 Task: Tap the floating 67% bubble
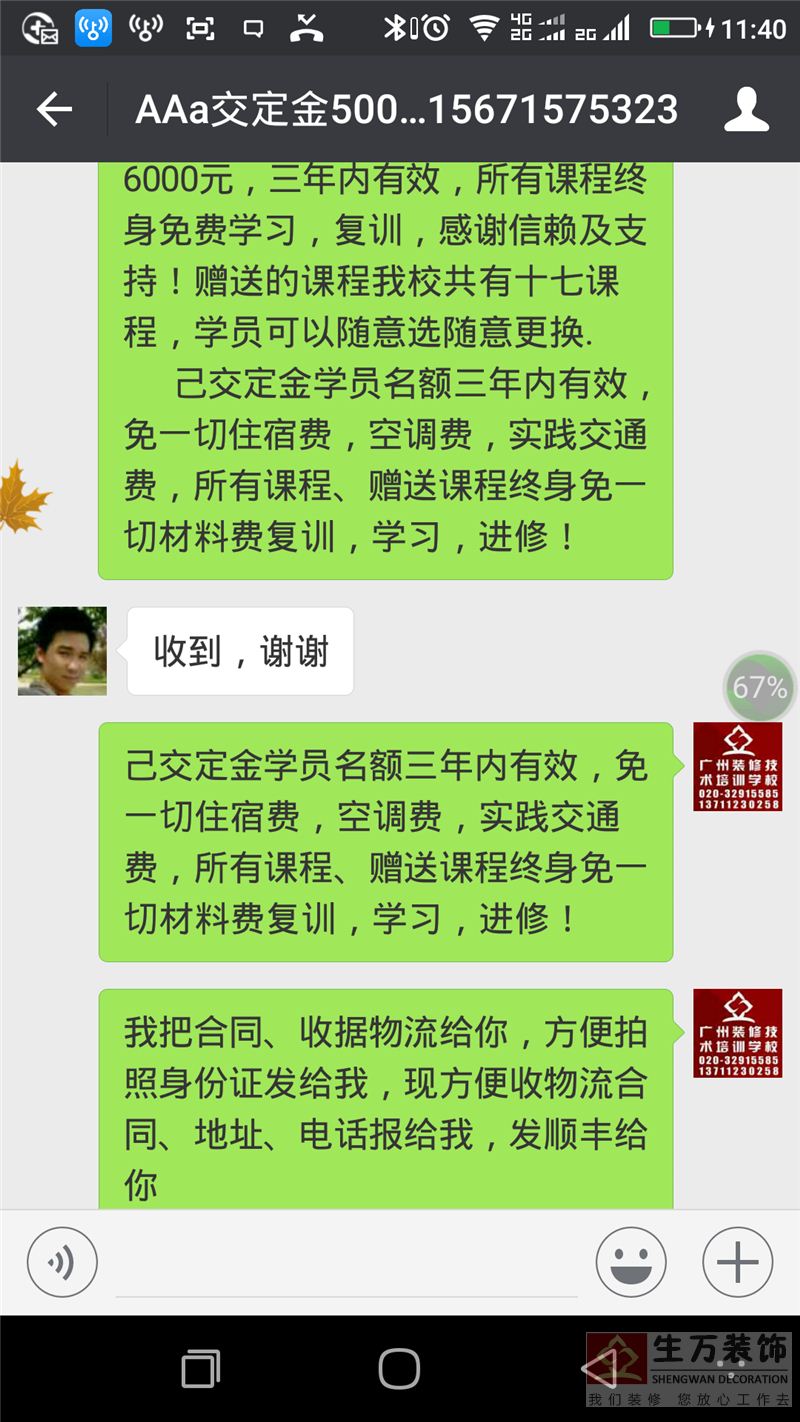click(x=759, y=687)
